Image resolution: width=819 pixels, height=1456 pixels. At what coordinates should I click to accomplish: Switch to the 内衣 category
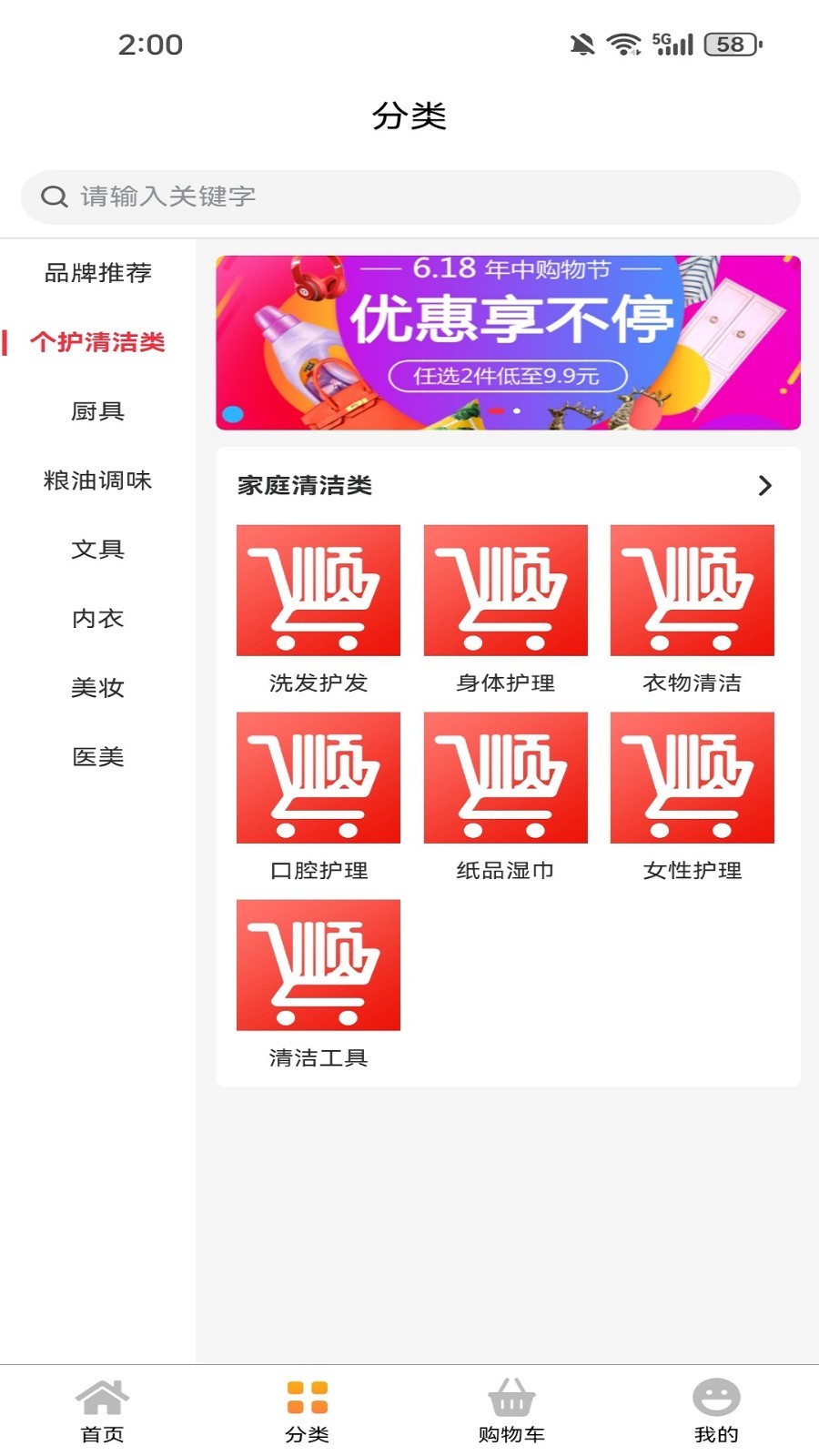pos(98,619)
